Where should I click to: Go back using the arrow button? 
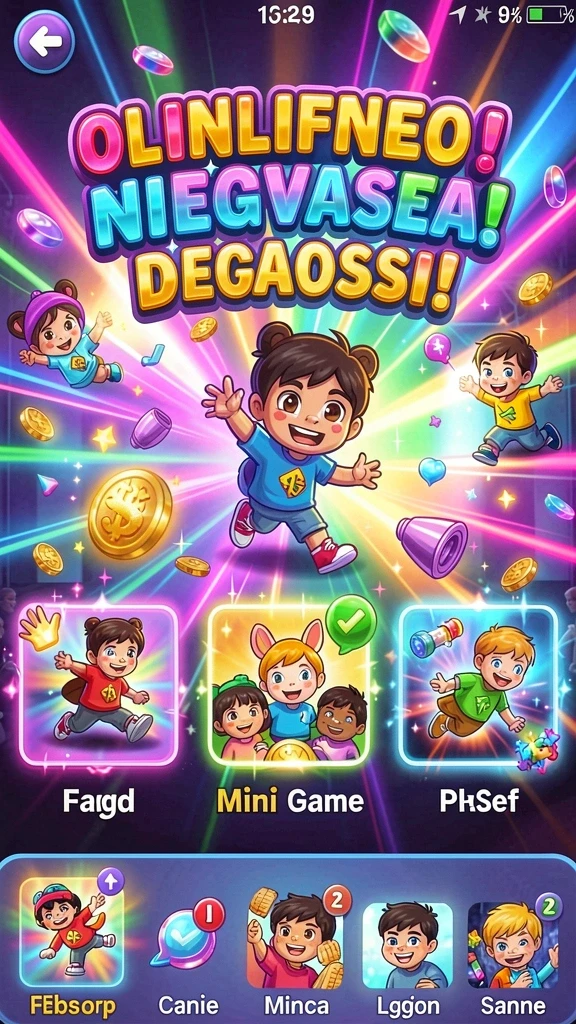44,42
